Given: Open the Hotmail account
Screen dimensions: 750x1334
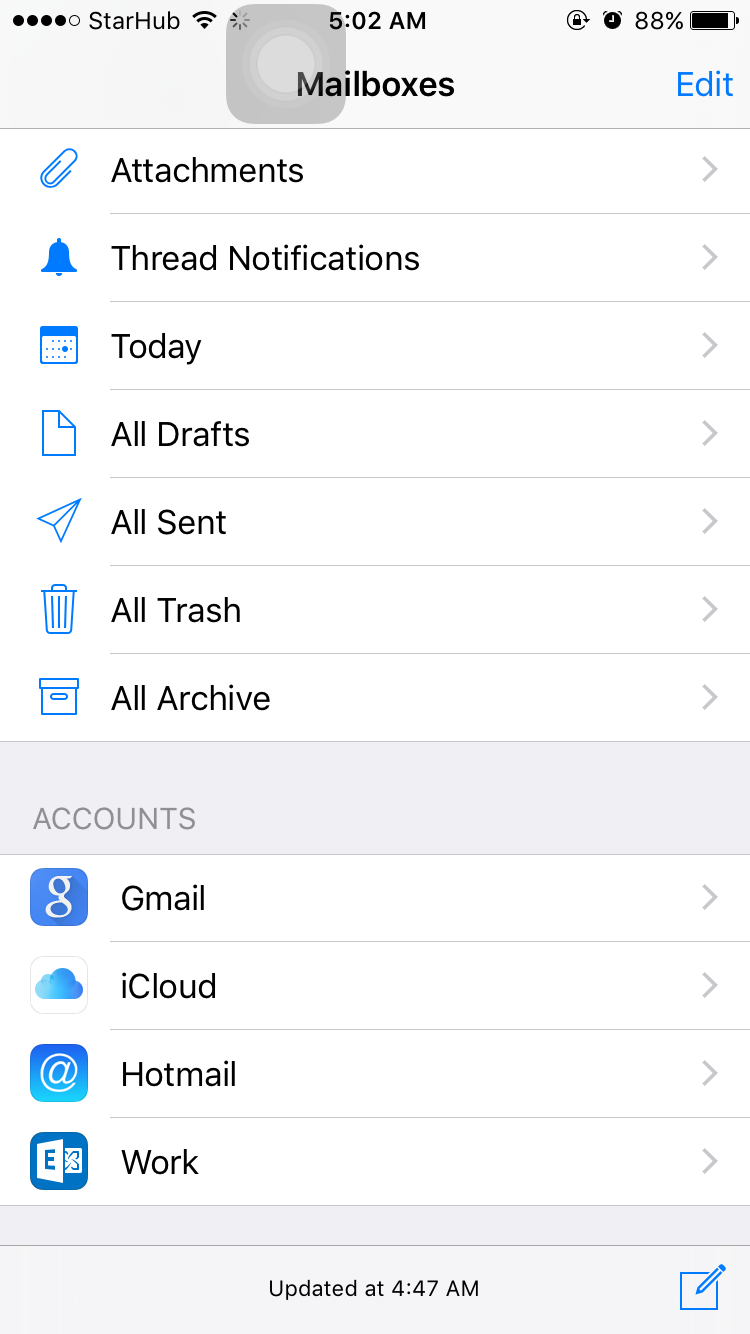Looking at the screenshot, I should click(x=375, y=1074).
